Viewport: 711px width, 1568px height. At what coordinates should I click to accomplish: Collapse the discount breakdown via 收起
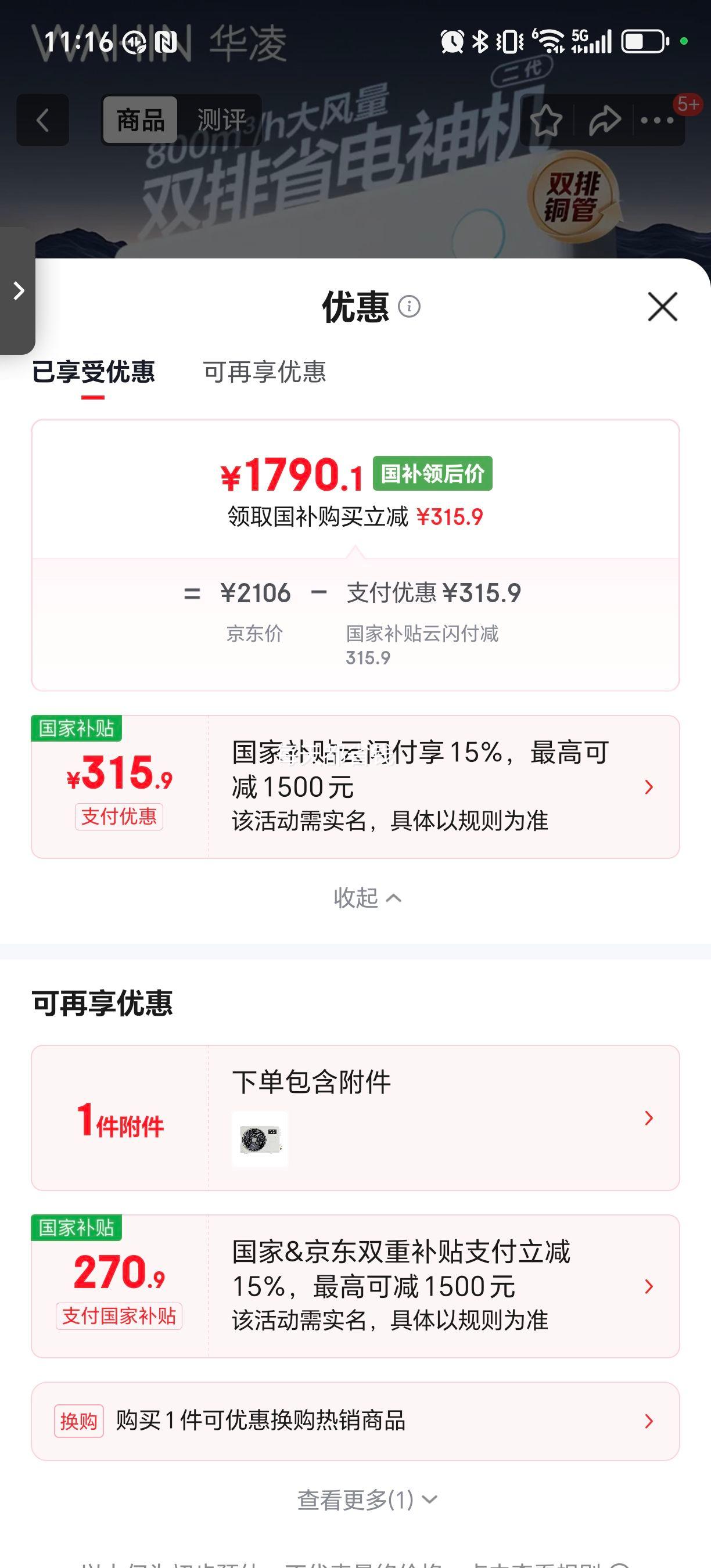coord(367,897)
